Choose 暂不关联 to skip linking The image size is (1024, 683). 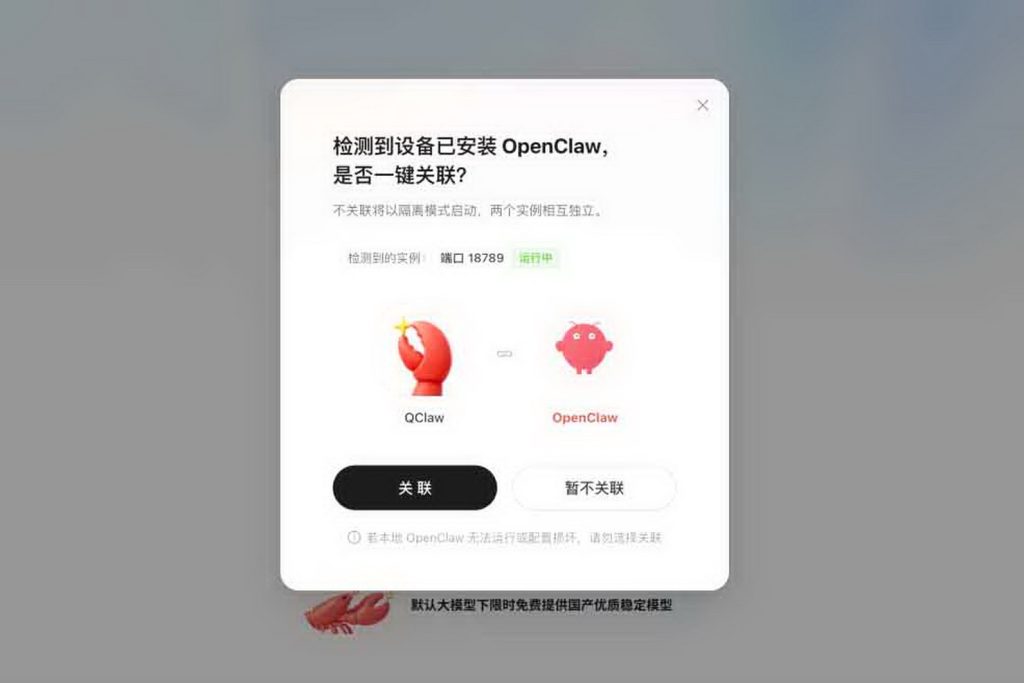click(594, 488)
